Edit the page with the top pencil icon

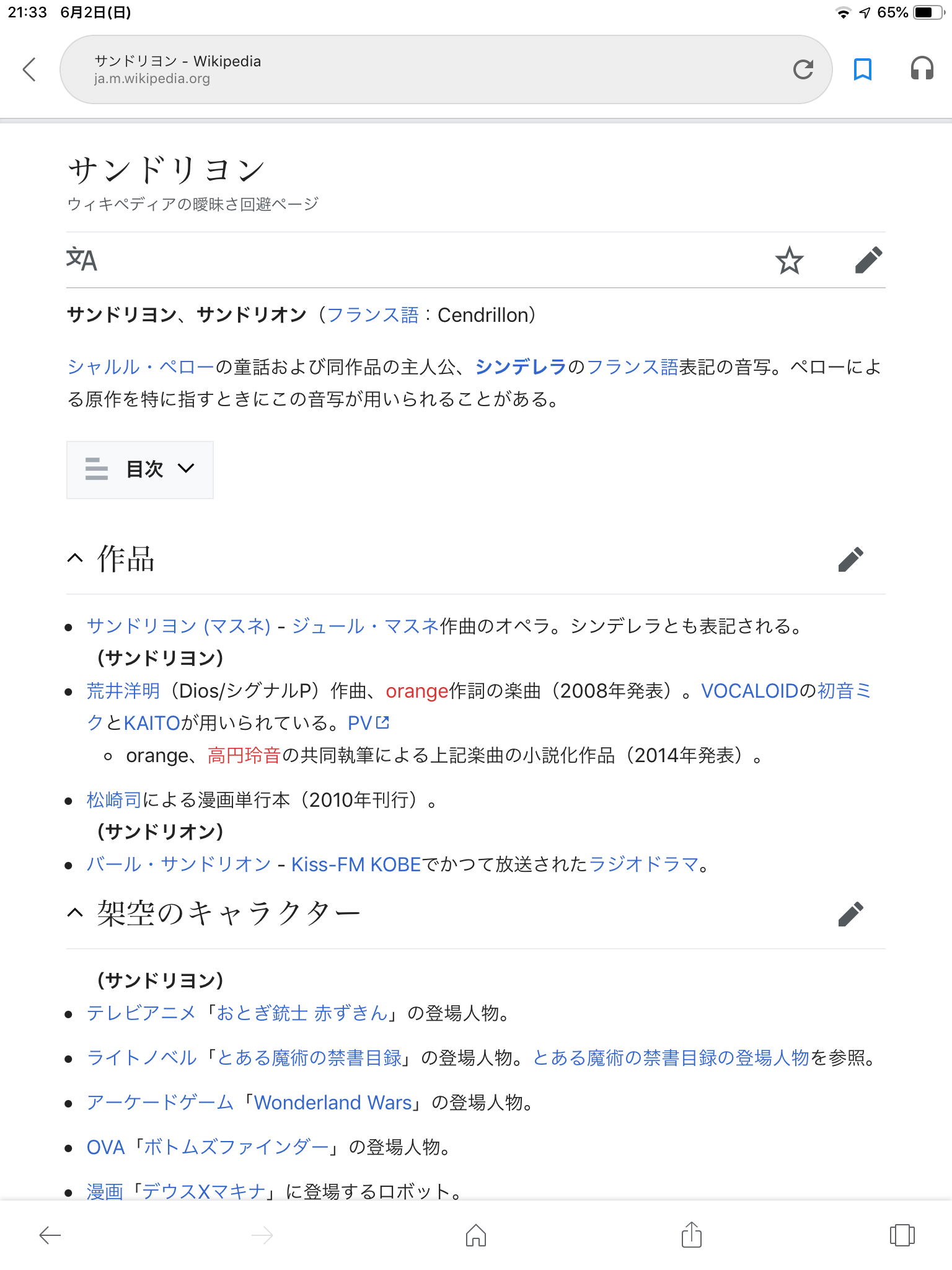pos(868,260)
